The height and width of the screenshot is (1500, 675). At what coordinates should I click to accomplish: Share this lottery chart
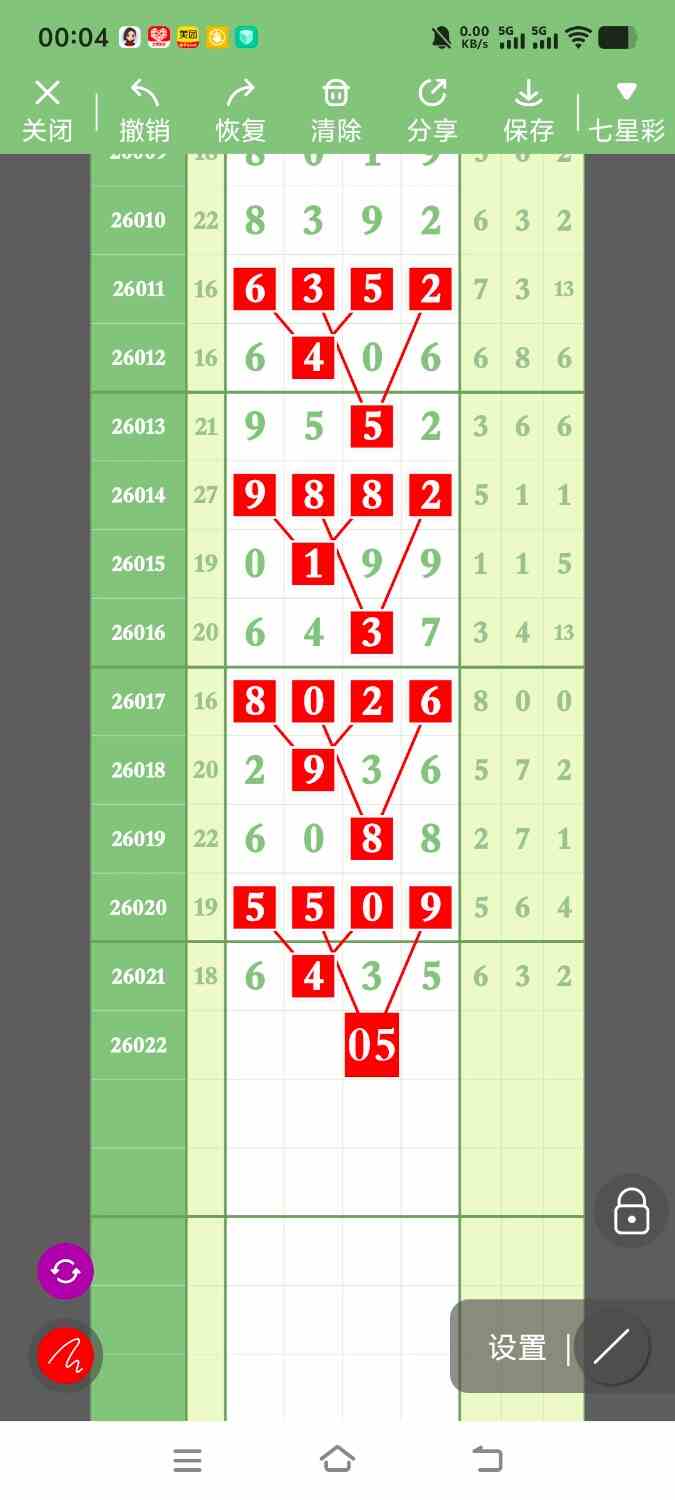pyautogui.click(x=432, y=110)
